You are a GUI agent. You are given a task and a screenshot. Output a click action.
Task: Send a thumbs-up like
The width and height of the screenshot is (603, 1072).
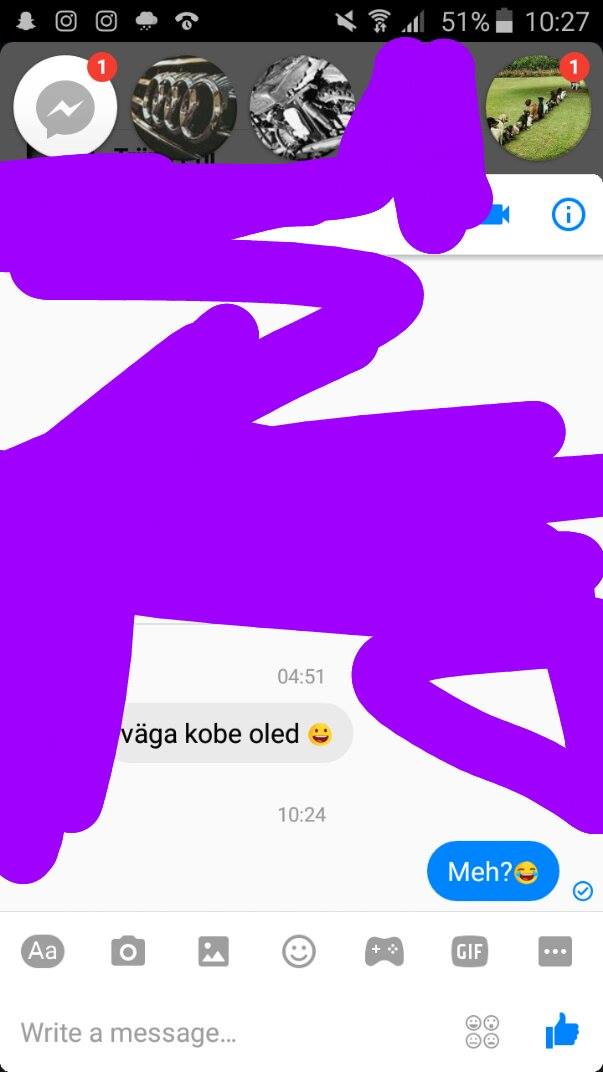(562, 1030)
